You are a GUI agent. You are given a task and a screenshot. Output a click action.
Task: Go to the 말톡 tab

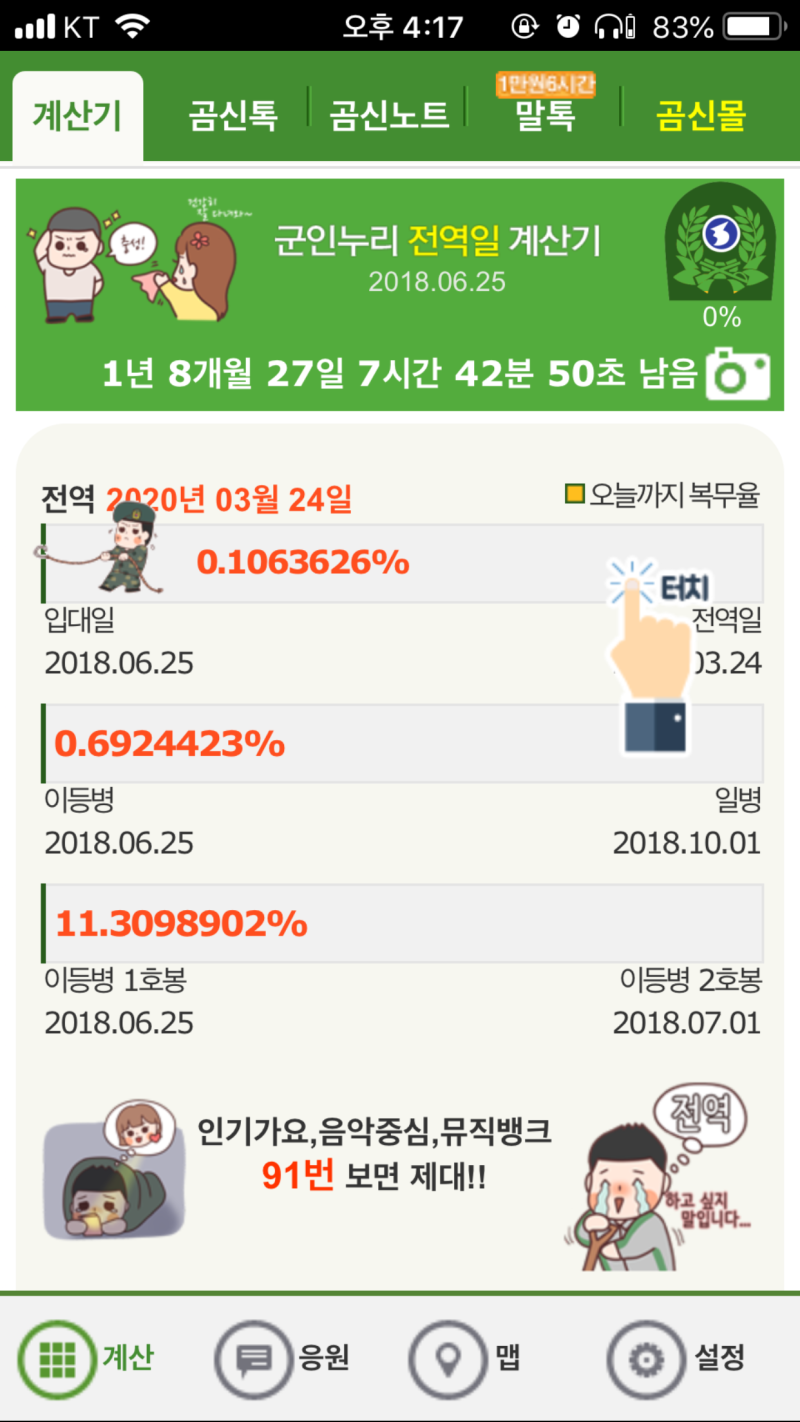[545, 116]
